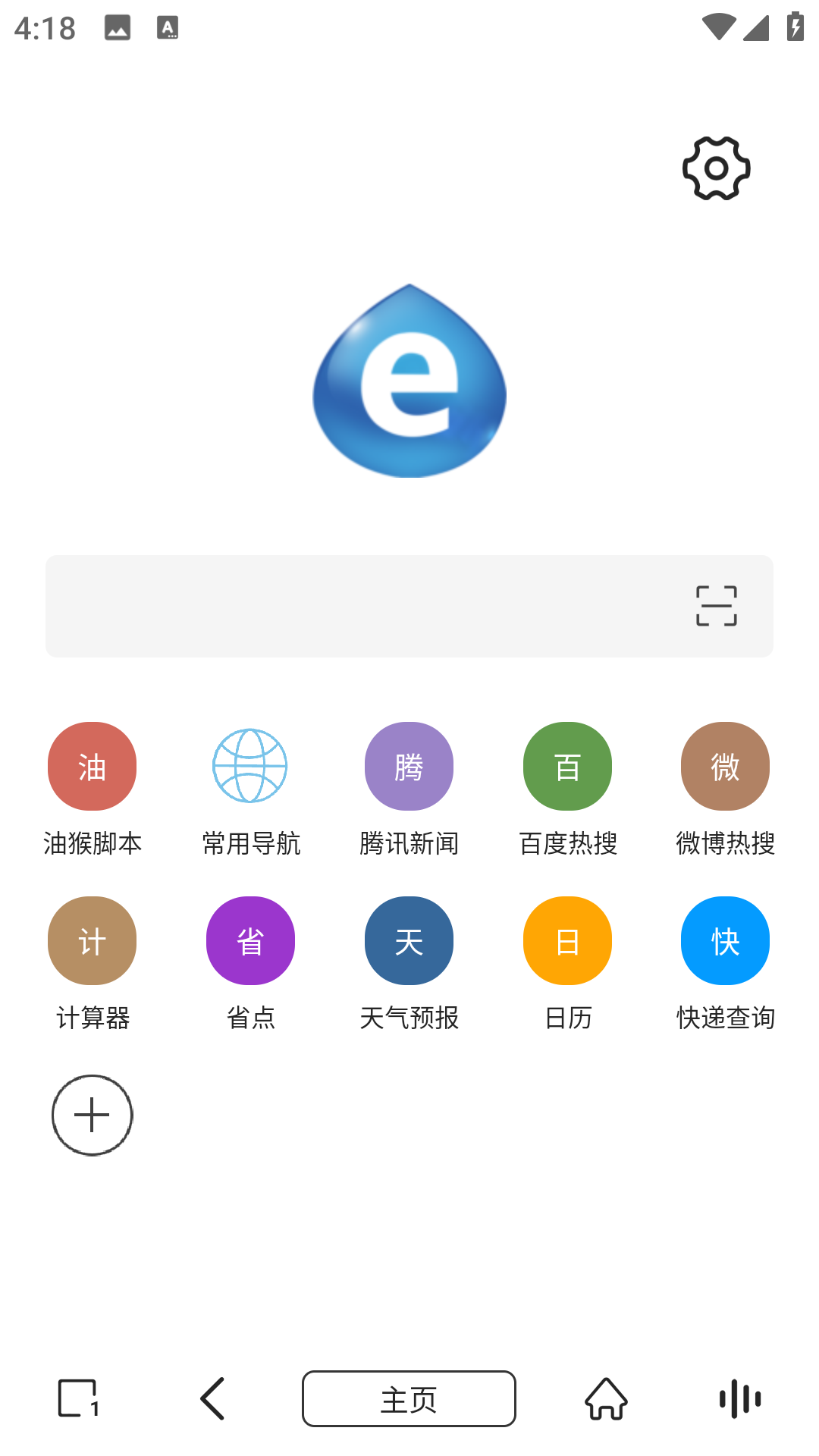Open 省点 shortcut
The width and height of the screenshot is (819, 1456).
250,941
